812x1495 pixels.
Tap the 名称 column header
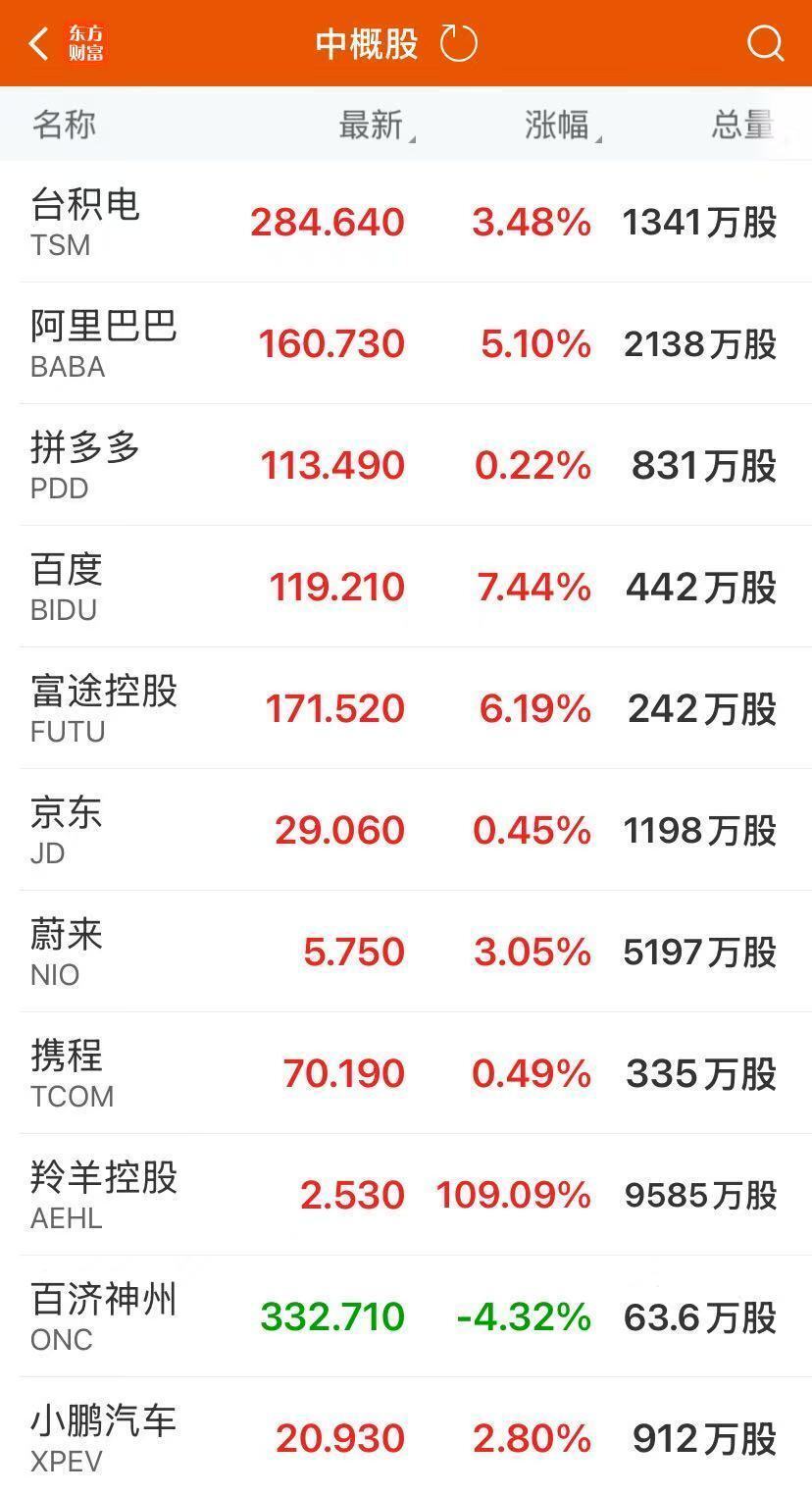(x=63, y=125)
